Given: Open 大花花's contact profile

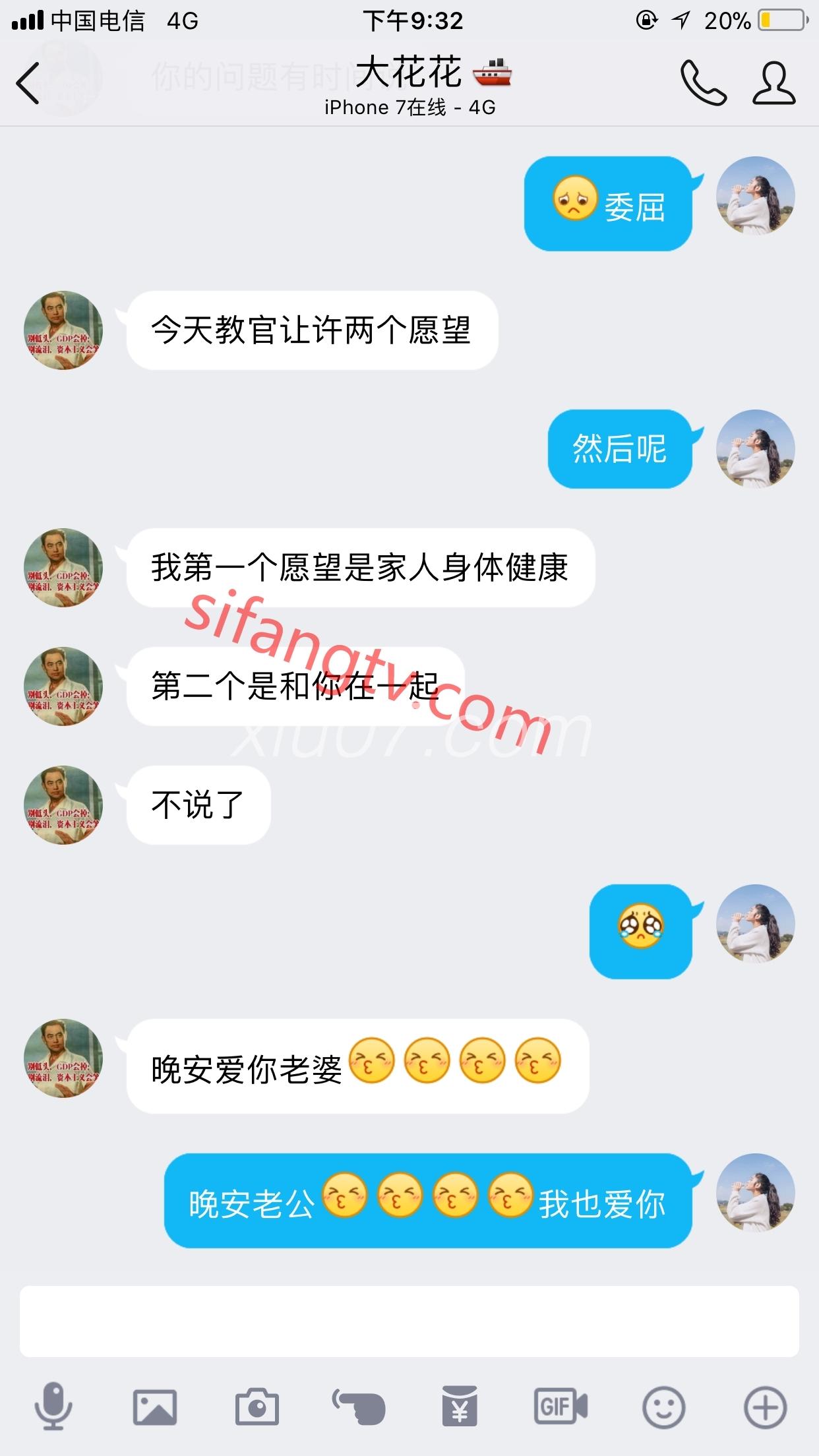Looking at the screenshot, I should click(774, 83).
